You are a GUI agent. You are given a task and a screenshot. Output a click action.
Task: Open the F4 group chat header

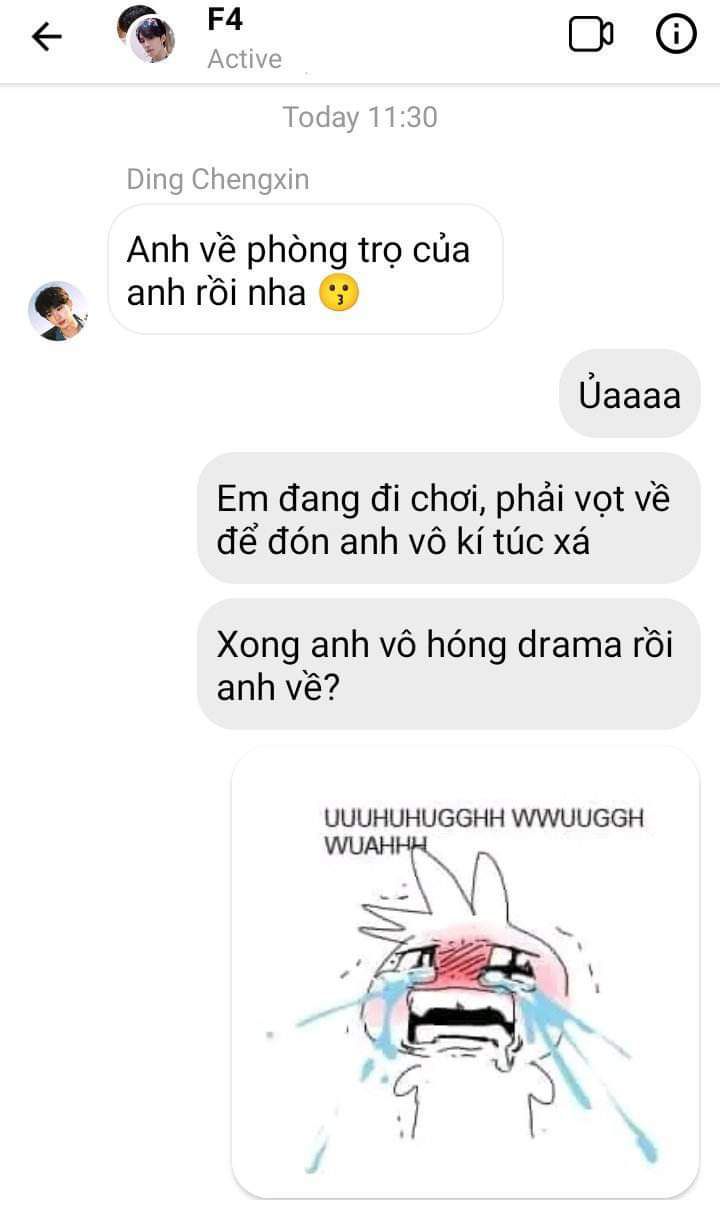[230, 38]
